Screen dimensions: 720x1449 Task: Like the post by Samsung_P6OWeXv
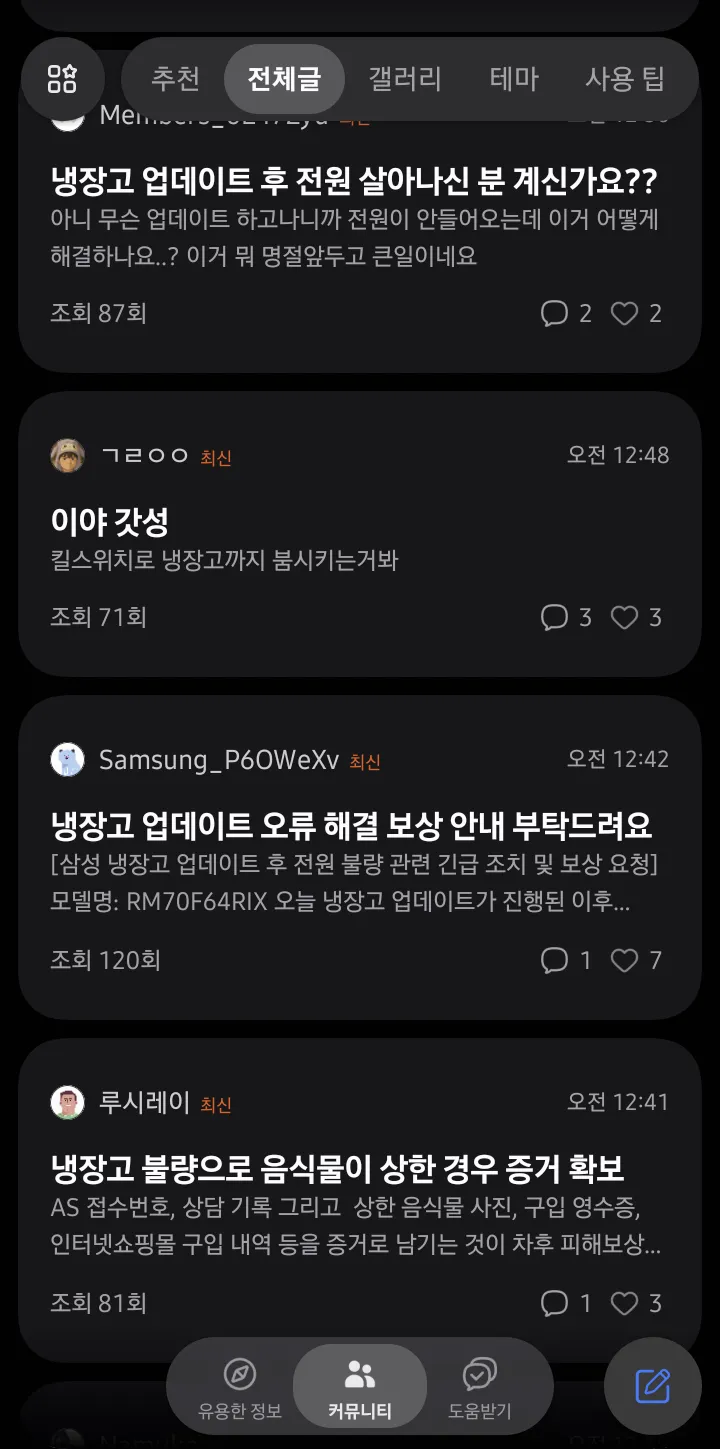click(637, 960)
